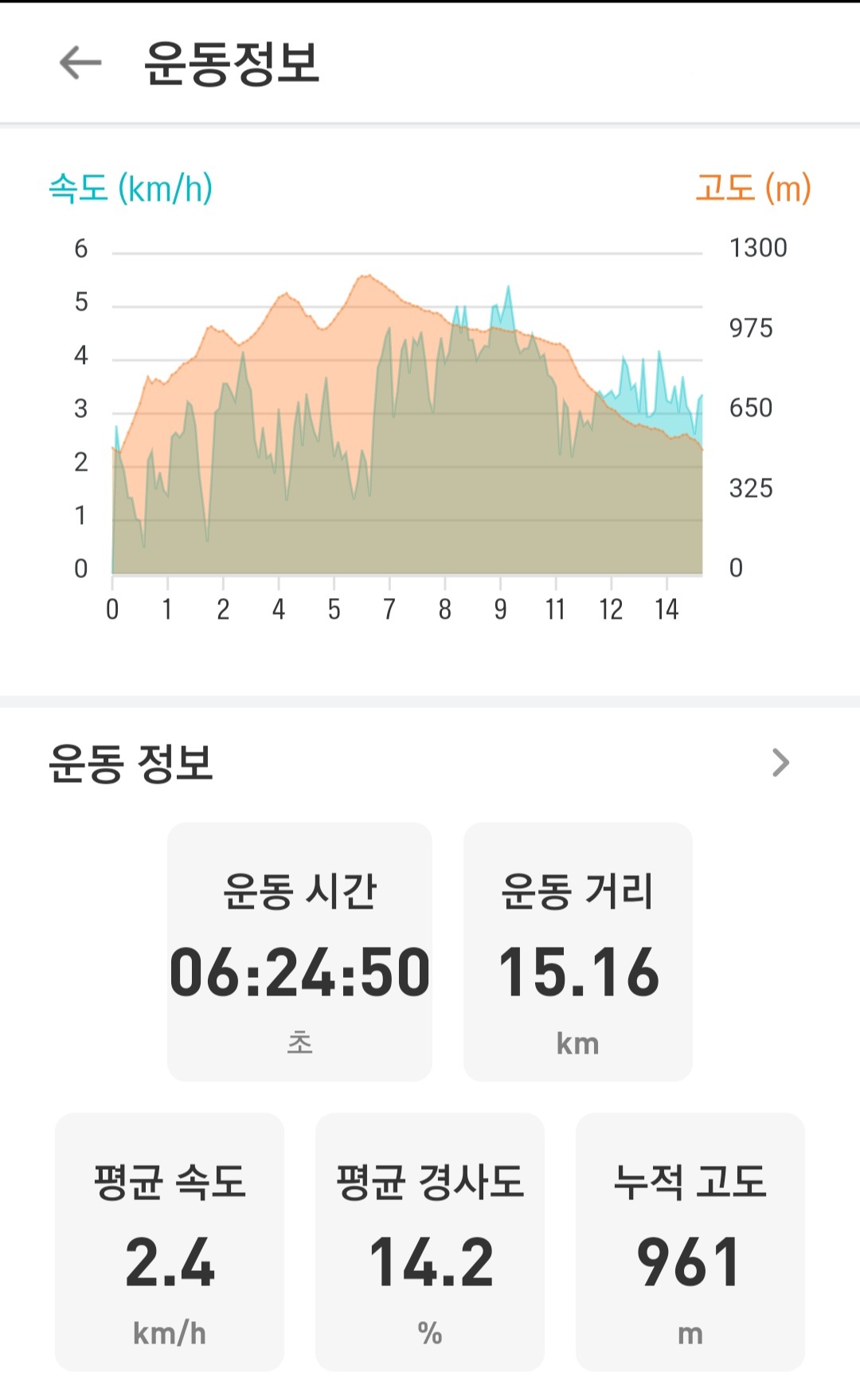Go back using the top-left arrow
Screen dimensions: 860x1400
point(80,63)
